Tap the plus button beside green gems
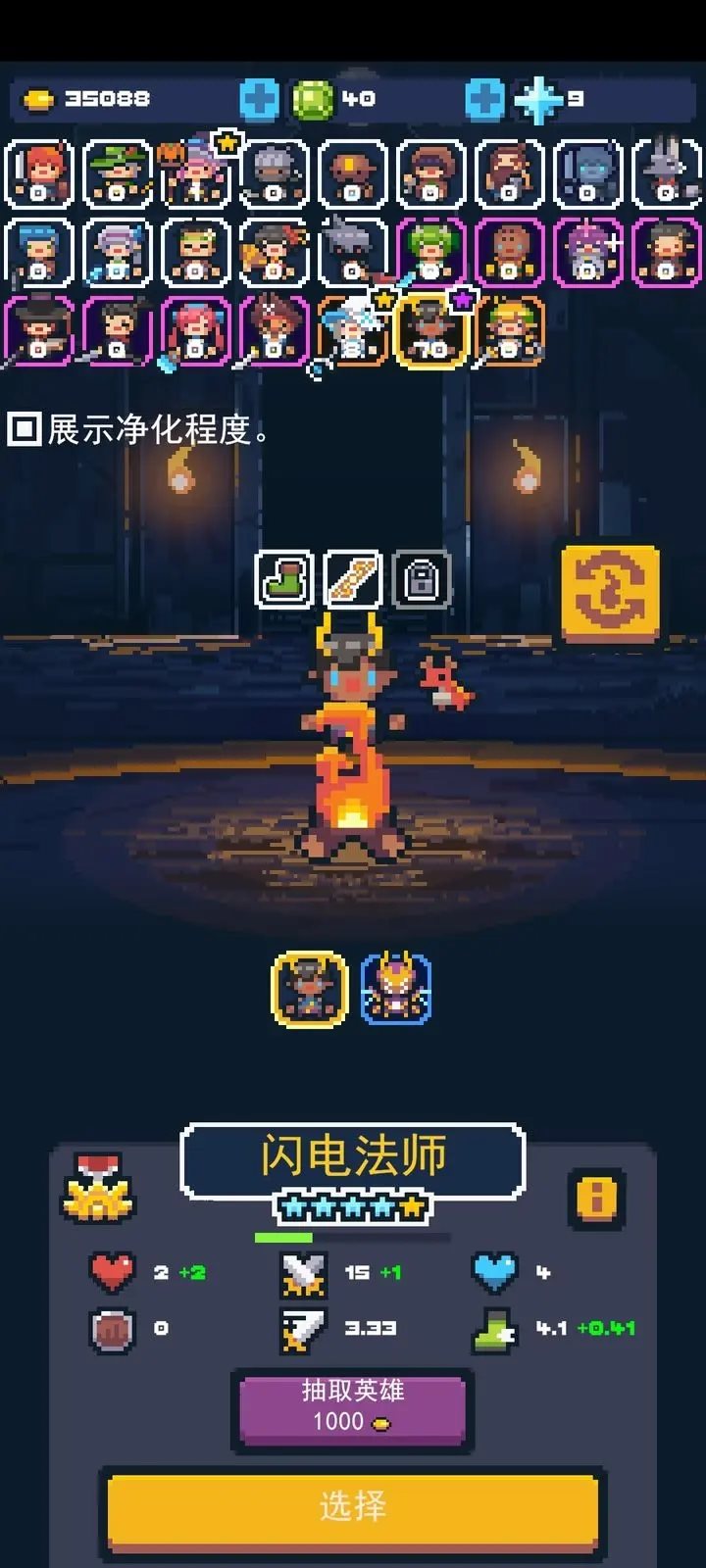Image resolution: width=706 pixels, height=1568 pixels. (260, 99)
